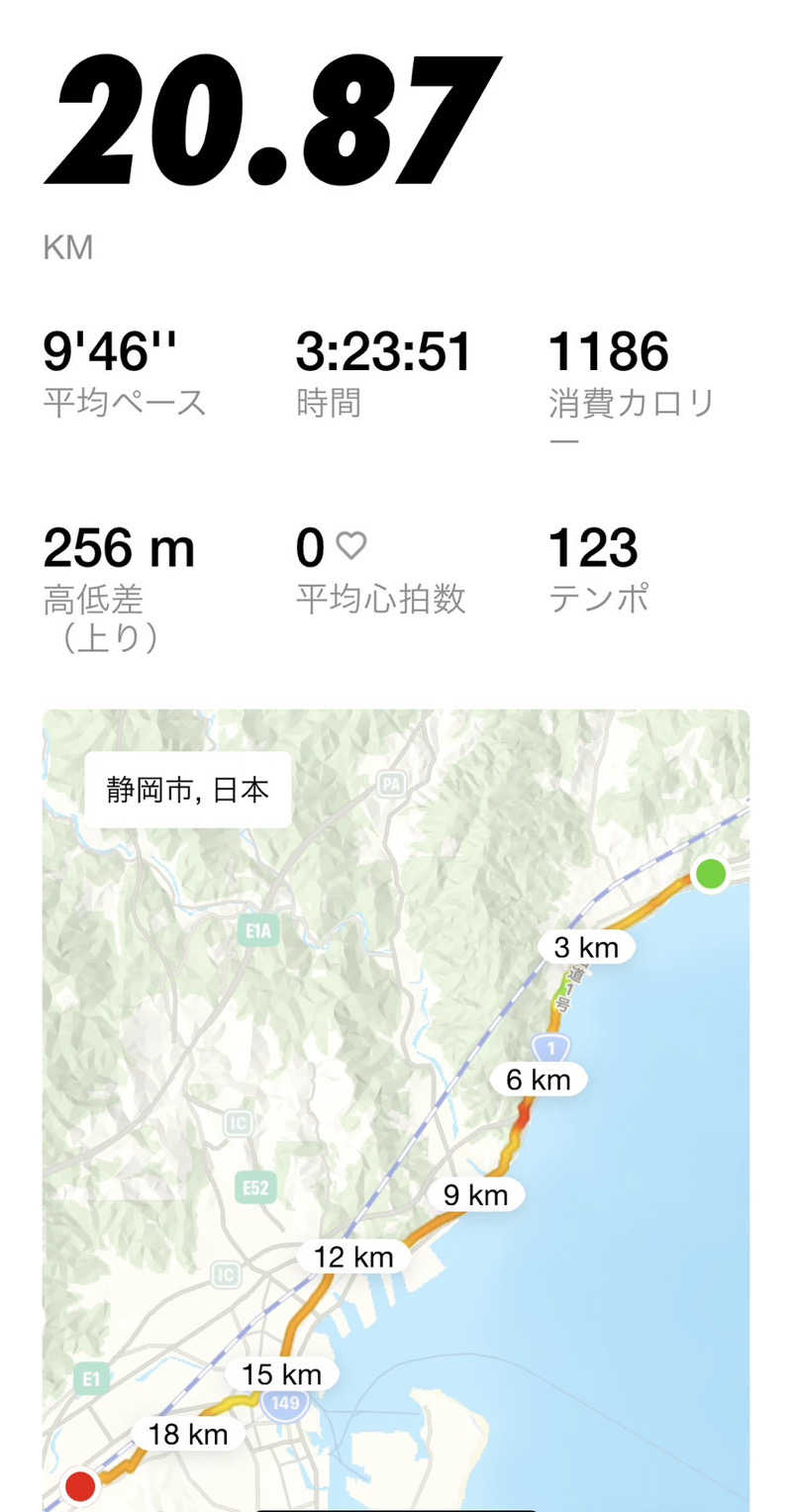Click the green route start marker
The width and height of the screenshot is (792, 1512).
click(x=710, y=875)
